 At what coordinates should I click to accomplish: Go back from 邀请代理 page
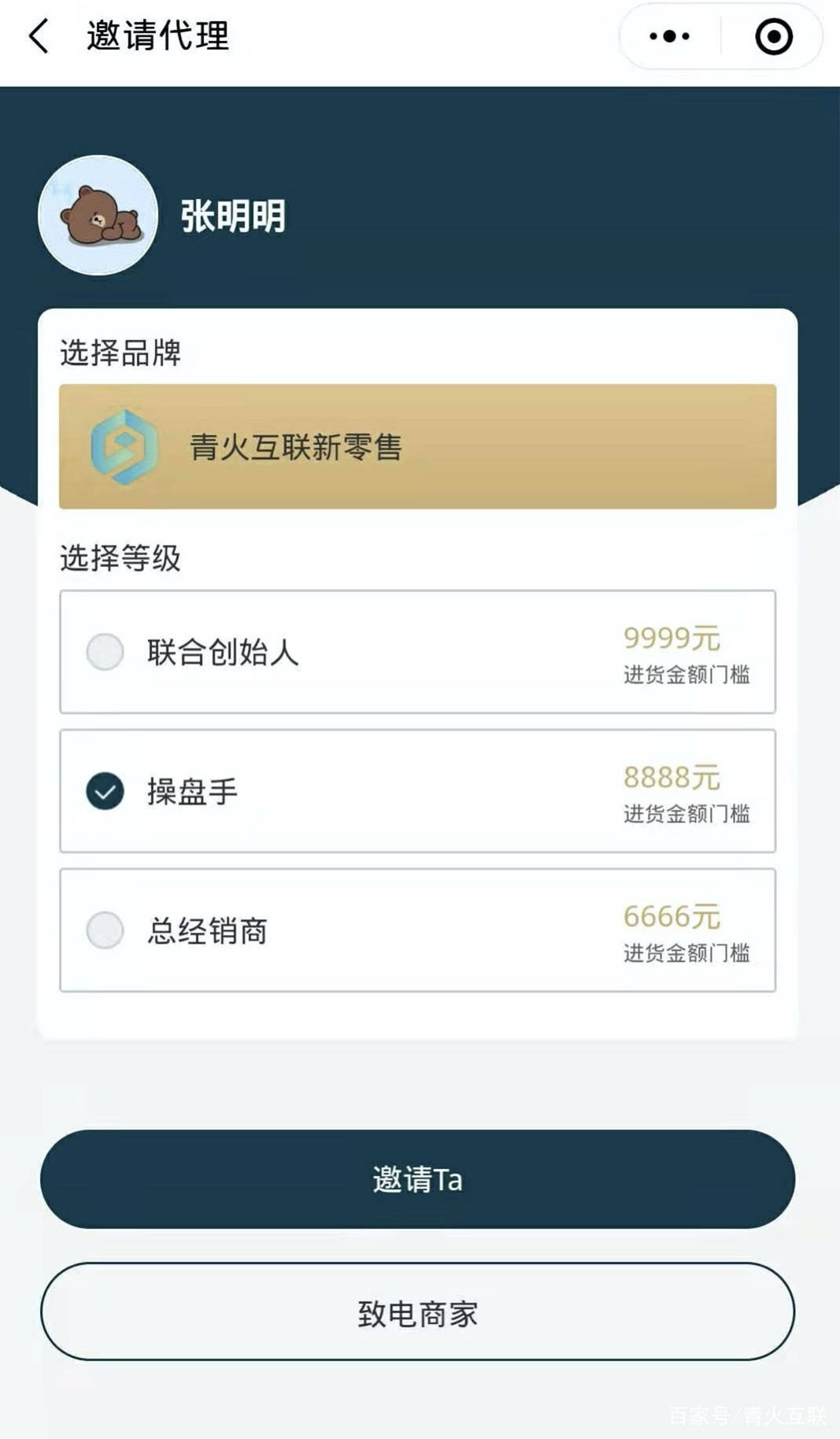tap(39, 36)
